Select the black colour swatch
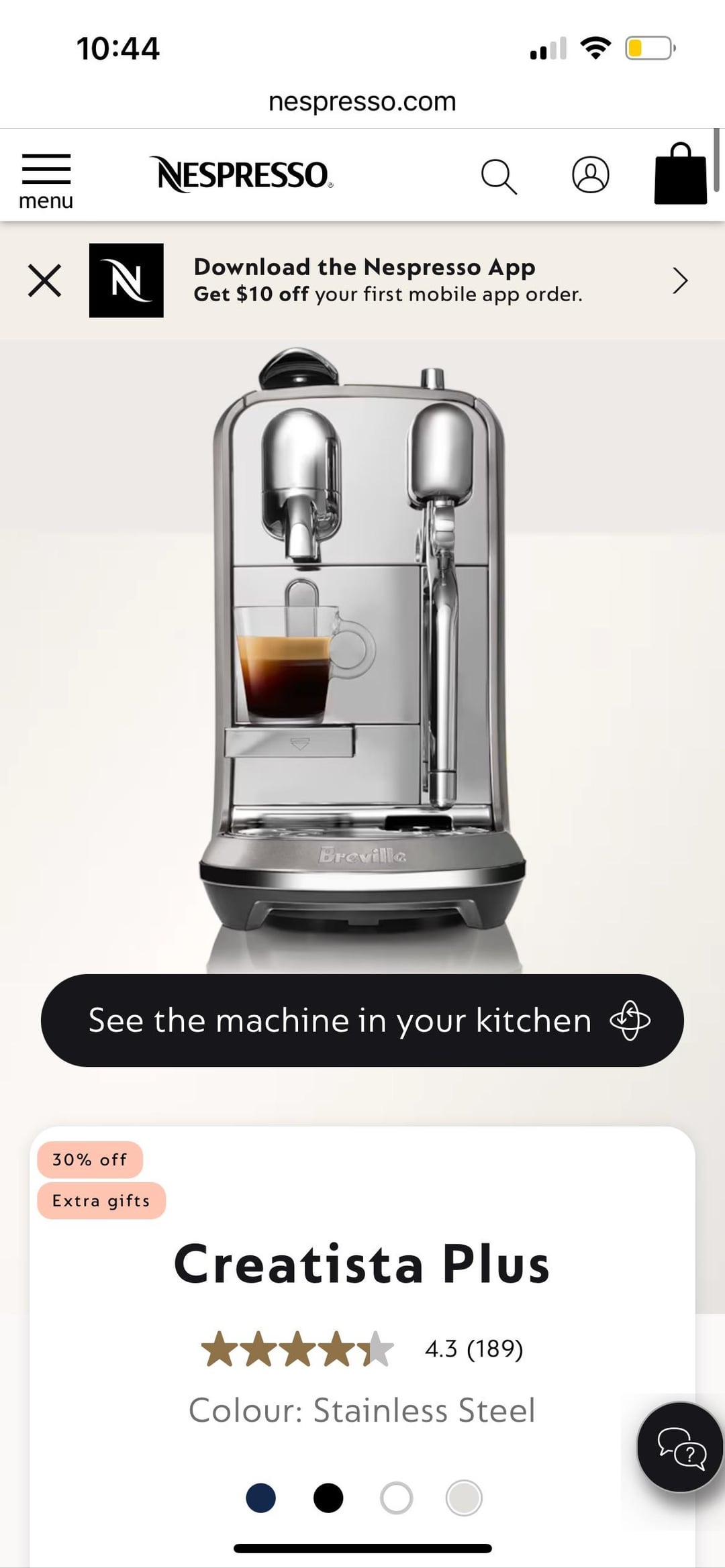Image resolution: width=725 pixels, height=1568 pixels. [328, 1498]
